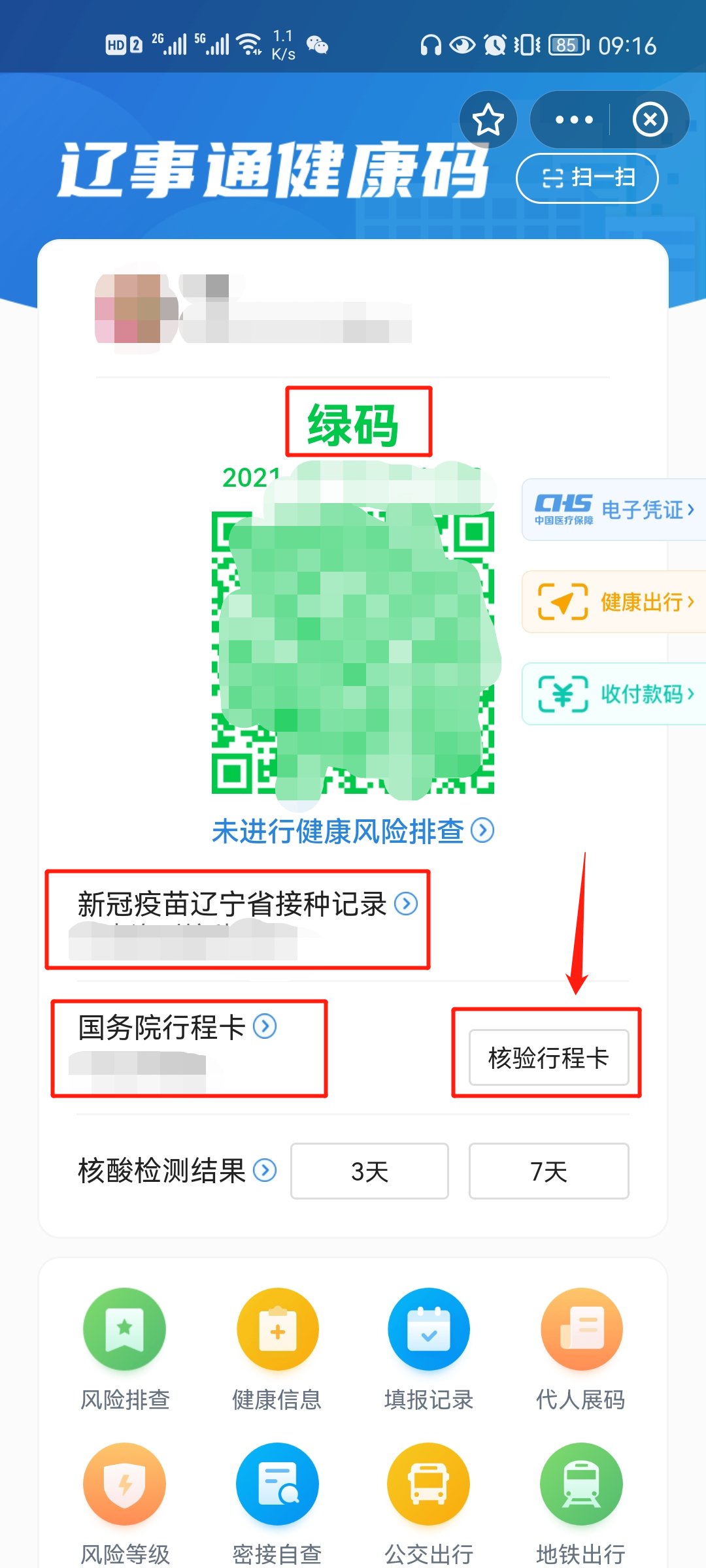Open 健康出行 shortcut
The height and width of the screenshot is (1568, 706).
pos(614,602)
